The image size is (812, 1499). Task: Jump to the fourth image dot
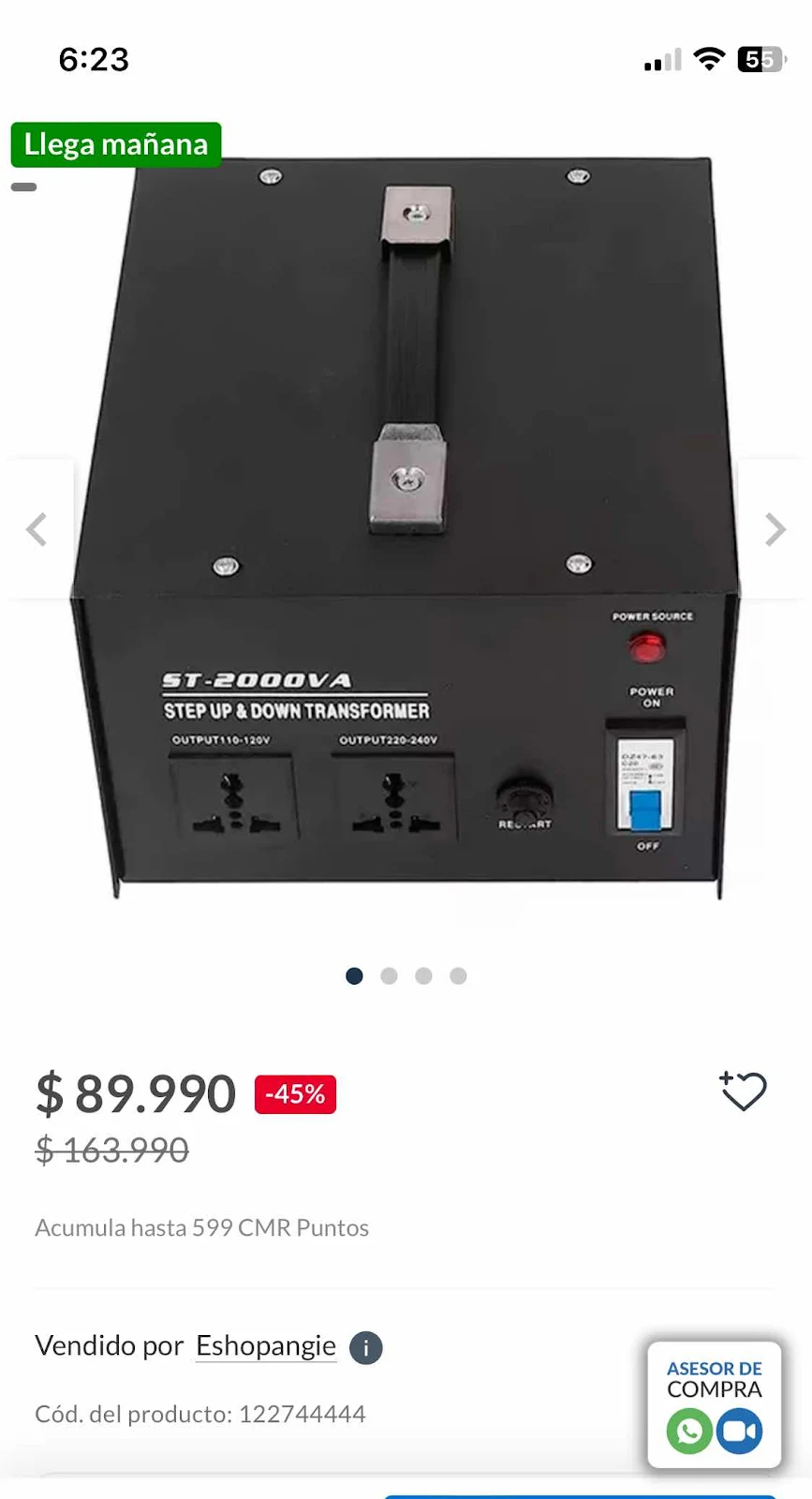(458, 976)
